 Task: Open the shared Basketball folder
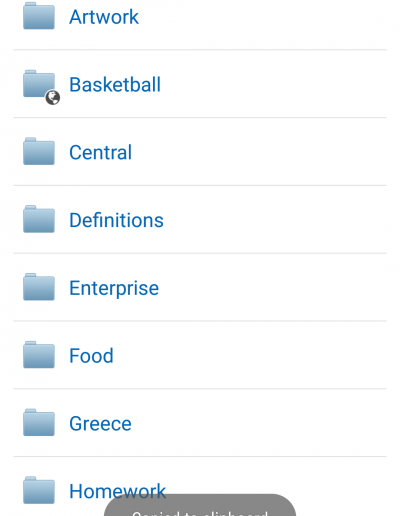coord(200,84)
